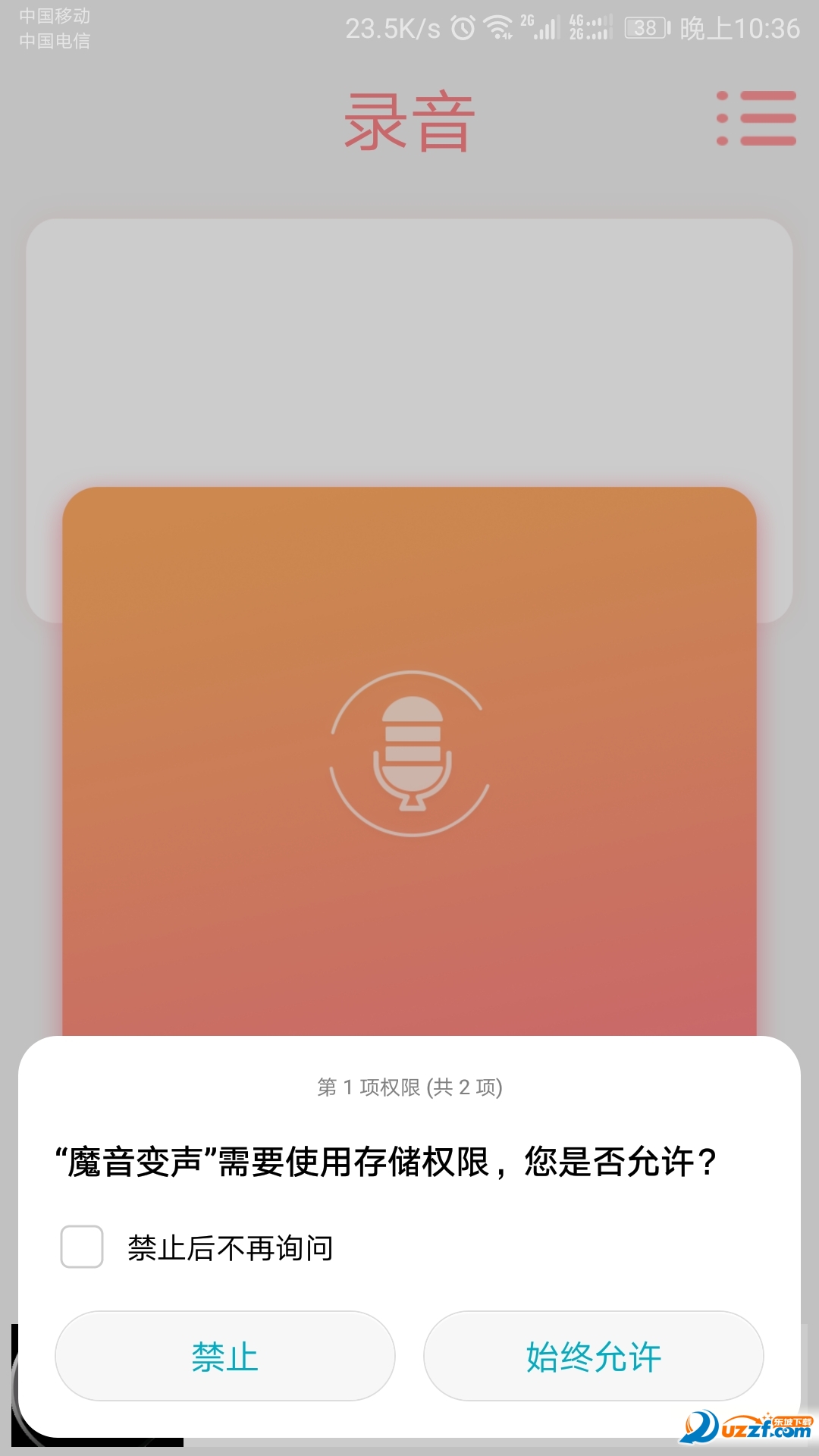Tap 禁止 to deny storage permission
This screenshot has height=1456, width=819.
click(x=225, y=1356)
